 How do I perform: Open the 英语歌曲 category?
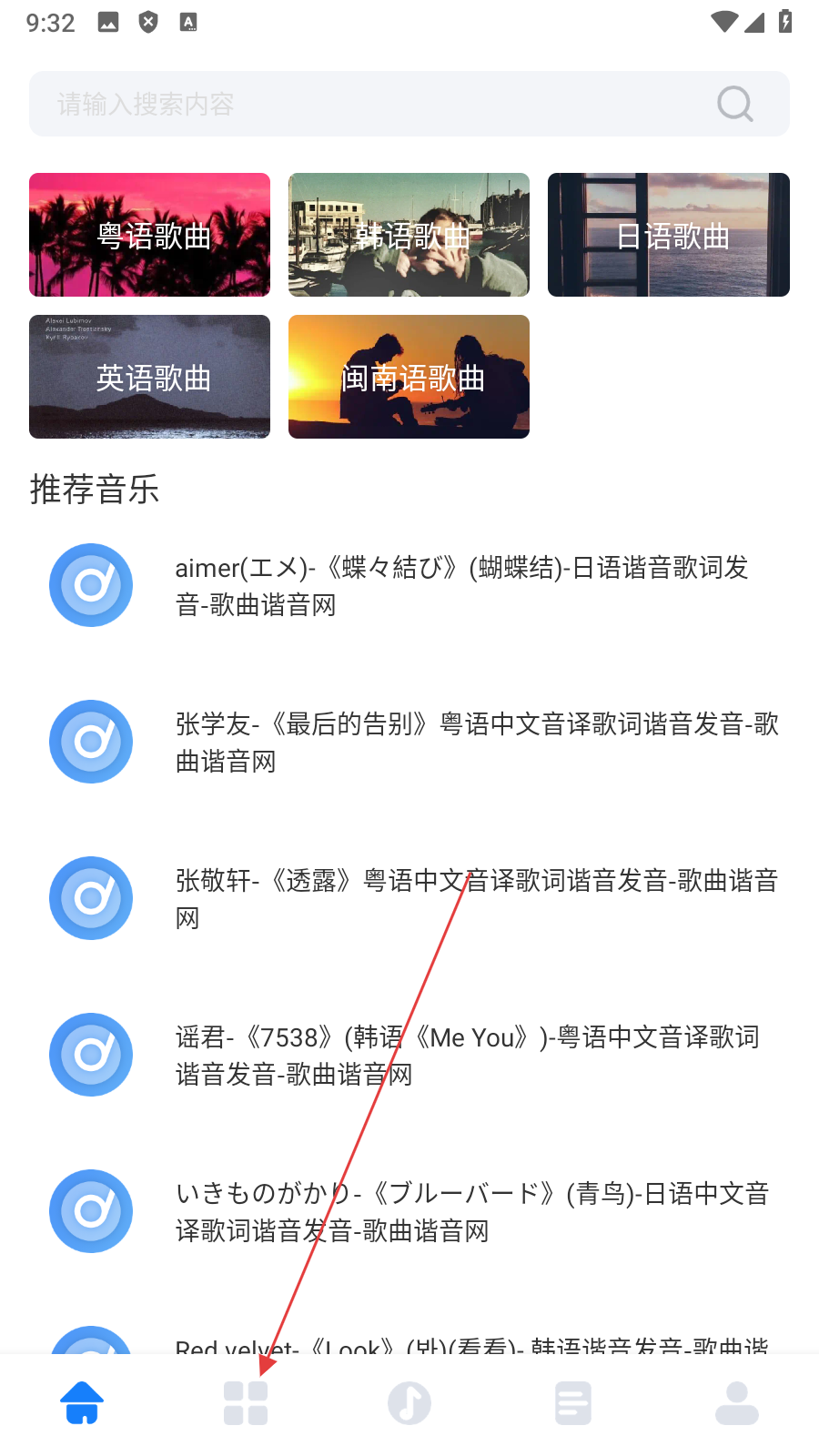(x=150, y=377)
